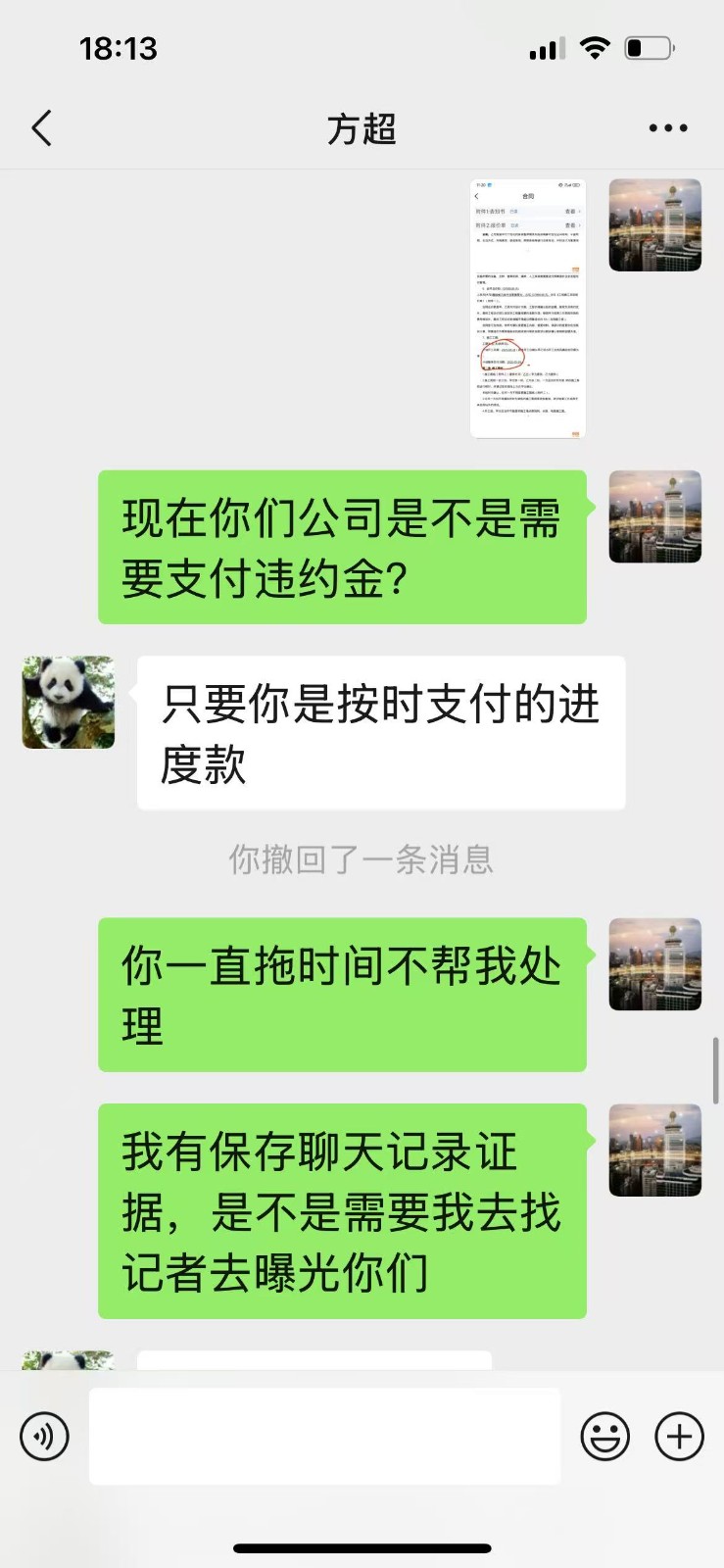The width and height of the screenshot is (724, 1568).
Task: Open the emoji sticker panel
Action: point(604,1437)
